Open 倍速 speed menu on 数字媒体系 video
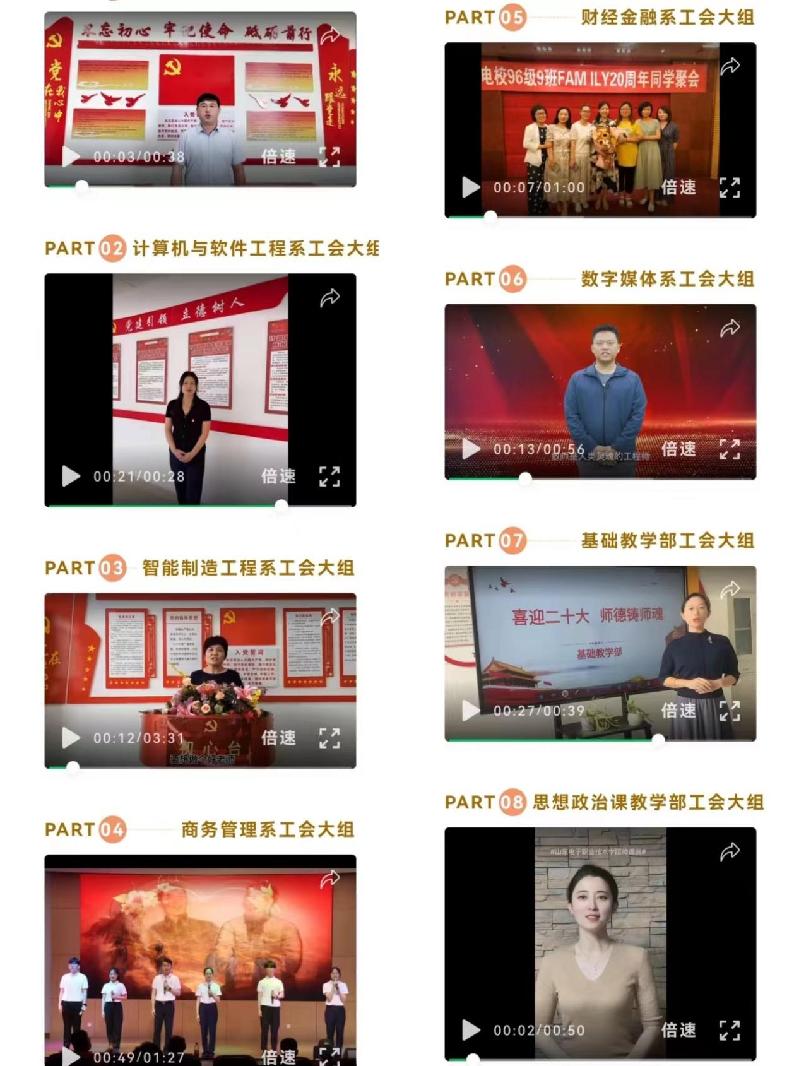Viewport: 800px width, 1066px height. (679, 449)
